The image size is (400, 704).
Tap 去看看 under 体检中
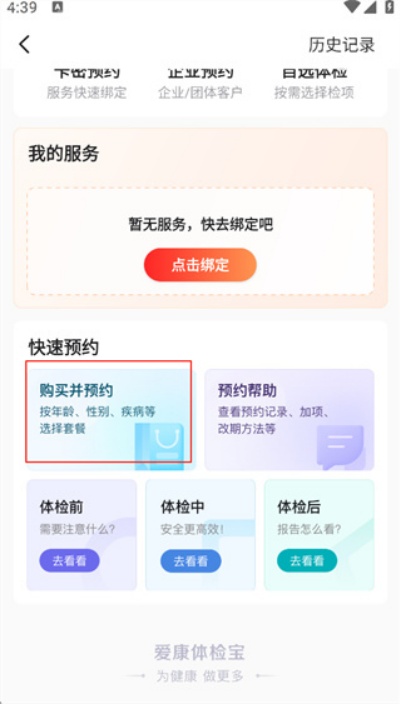coord(191,560)
